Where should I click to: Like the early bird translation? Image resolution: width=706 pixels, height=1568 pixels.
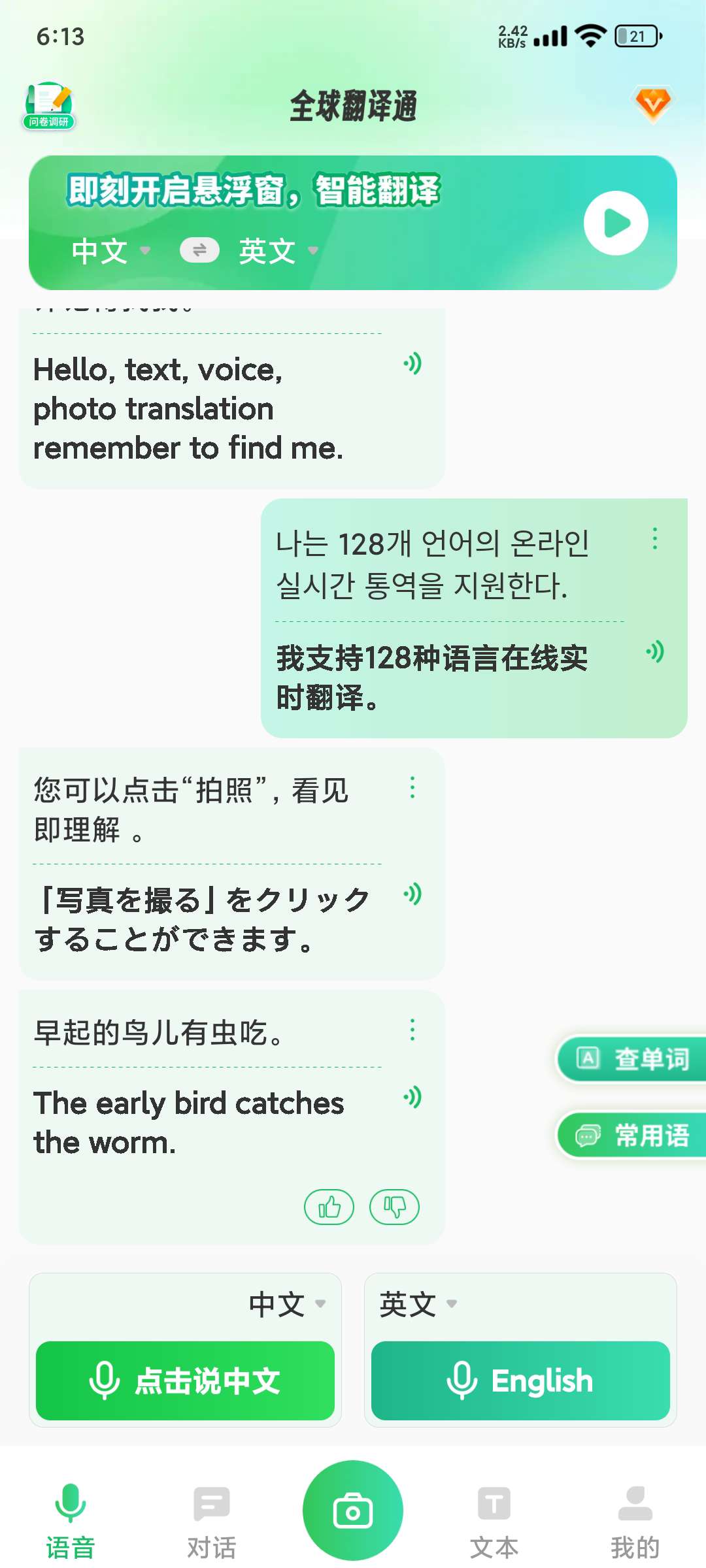[329, 1207]
